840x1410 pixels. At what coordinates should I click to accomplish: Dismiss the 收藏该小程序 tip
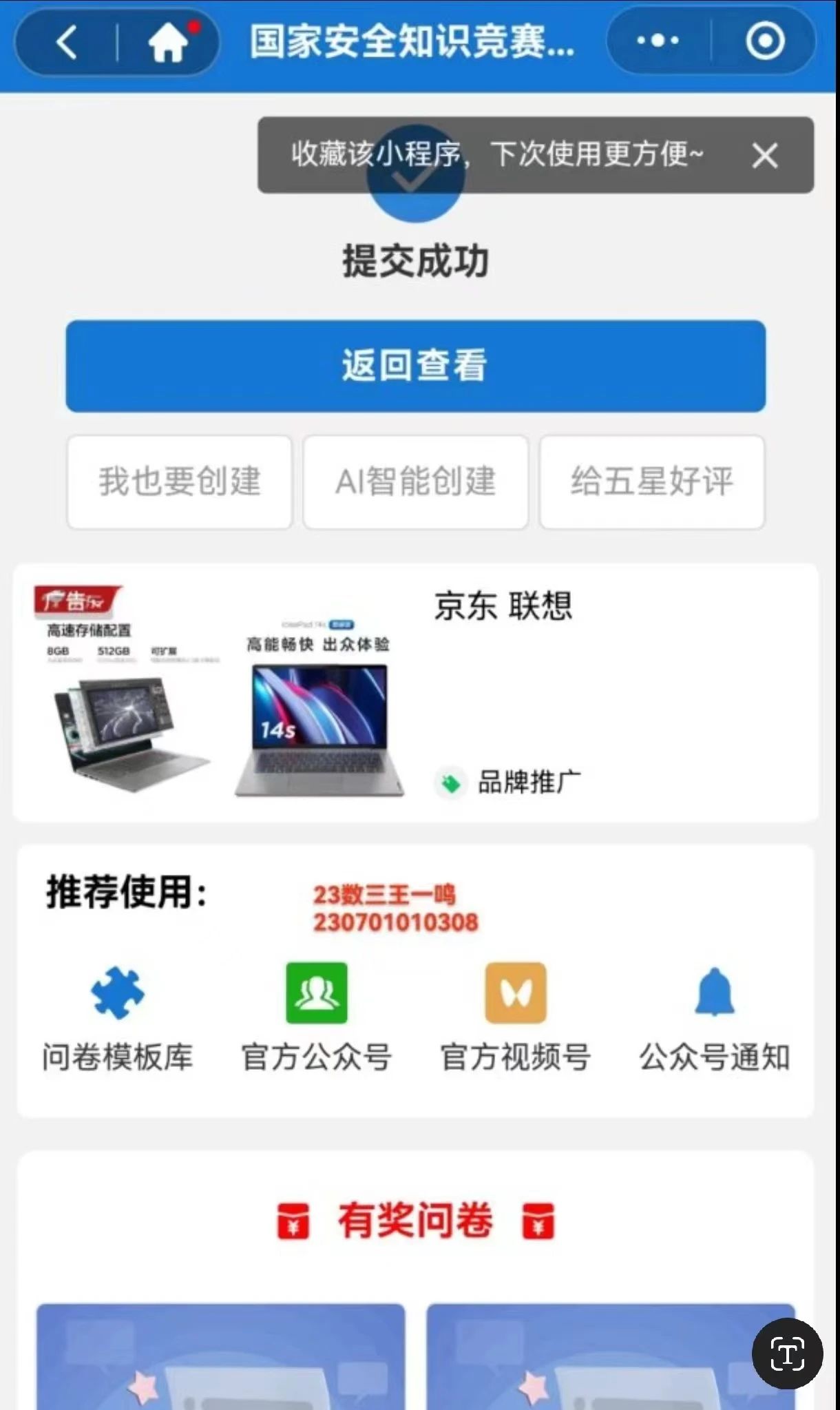765,156
